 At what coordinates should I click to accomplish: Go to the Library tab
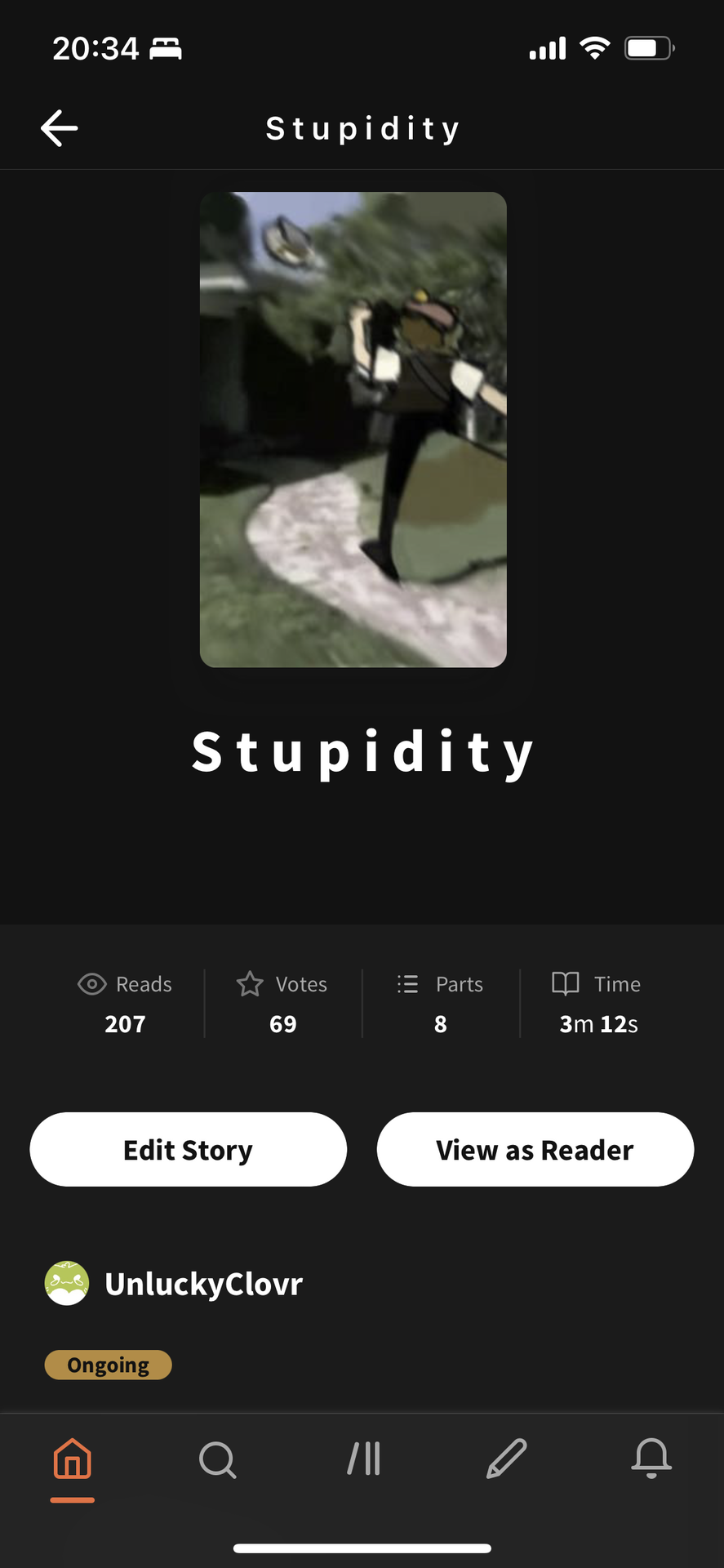[363, 1459]
